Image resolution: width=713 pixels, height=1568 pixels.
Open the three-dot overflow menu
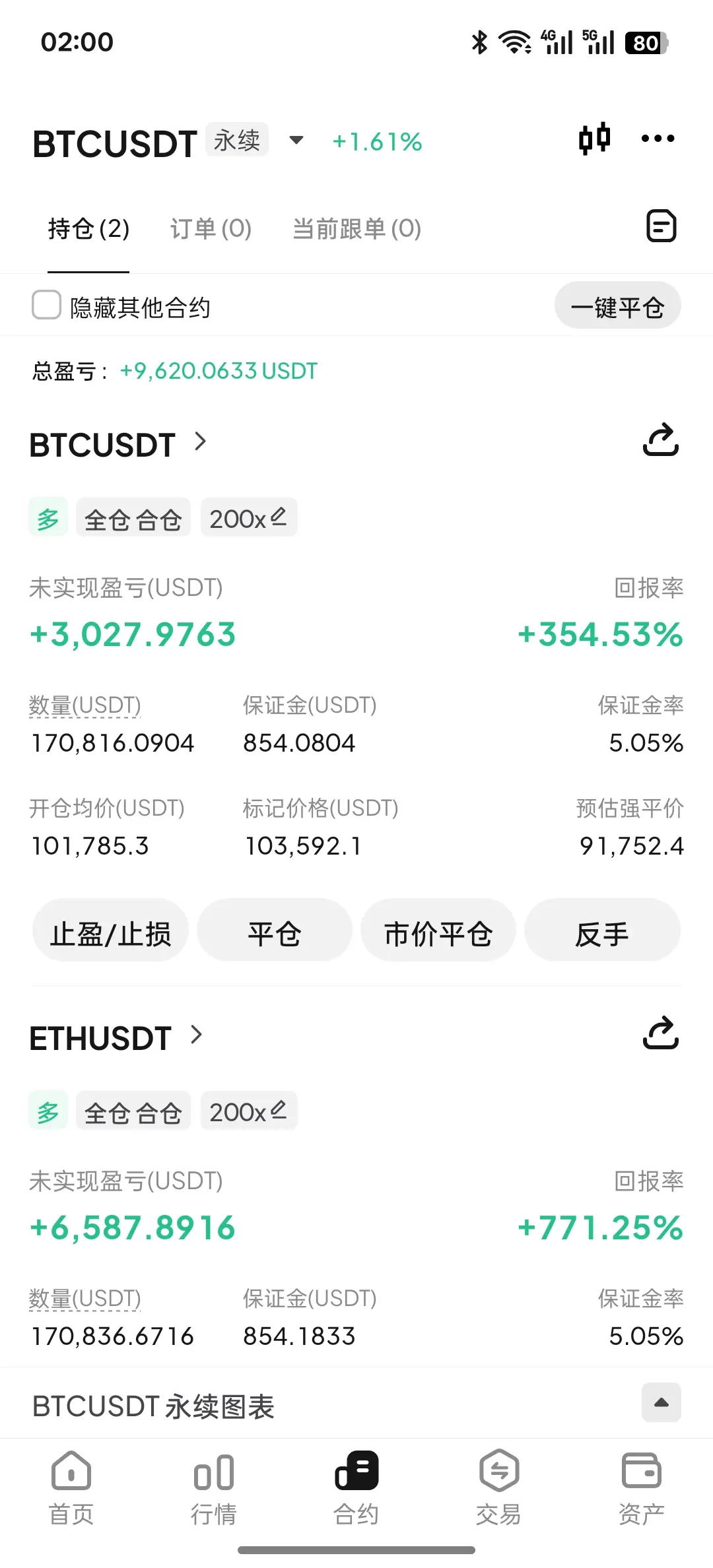[658, 139]
